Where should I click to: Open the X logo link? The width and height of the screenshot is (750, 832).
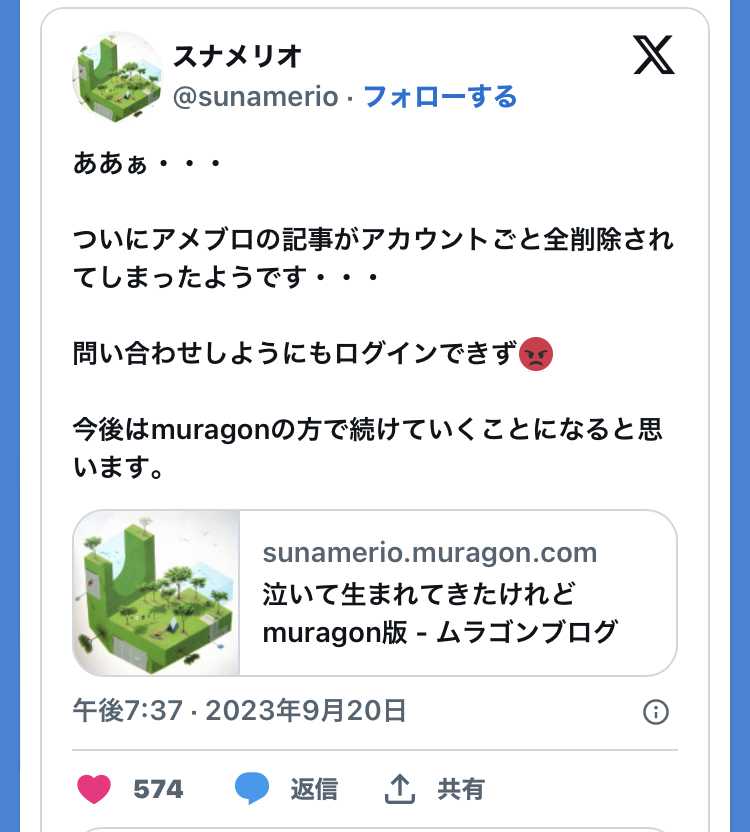pos(654,56)
